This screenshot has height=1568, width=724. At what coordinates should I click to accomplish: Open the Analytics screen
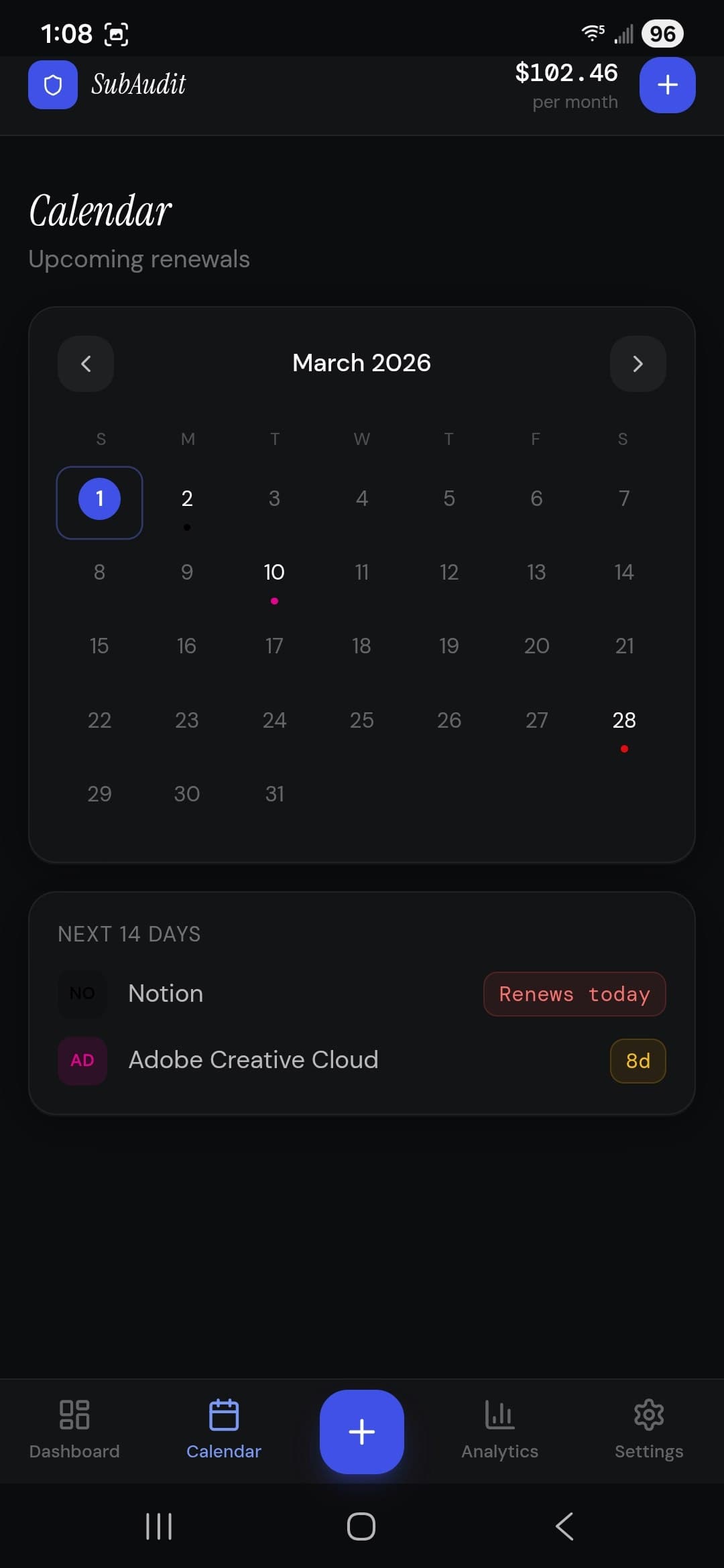[499, 1427]
